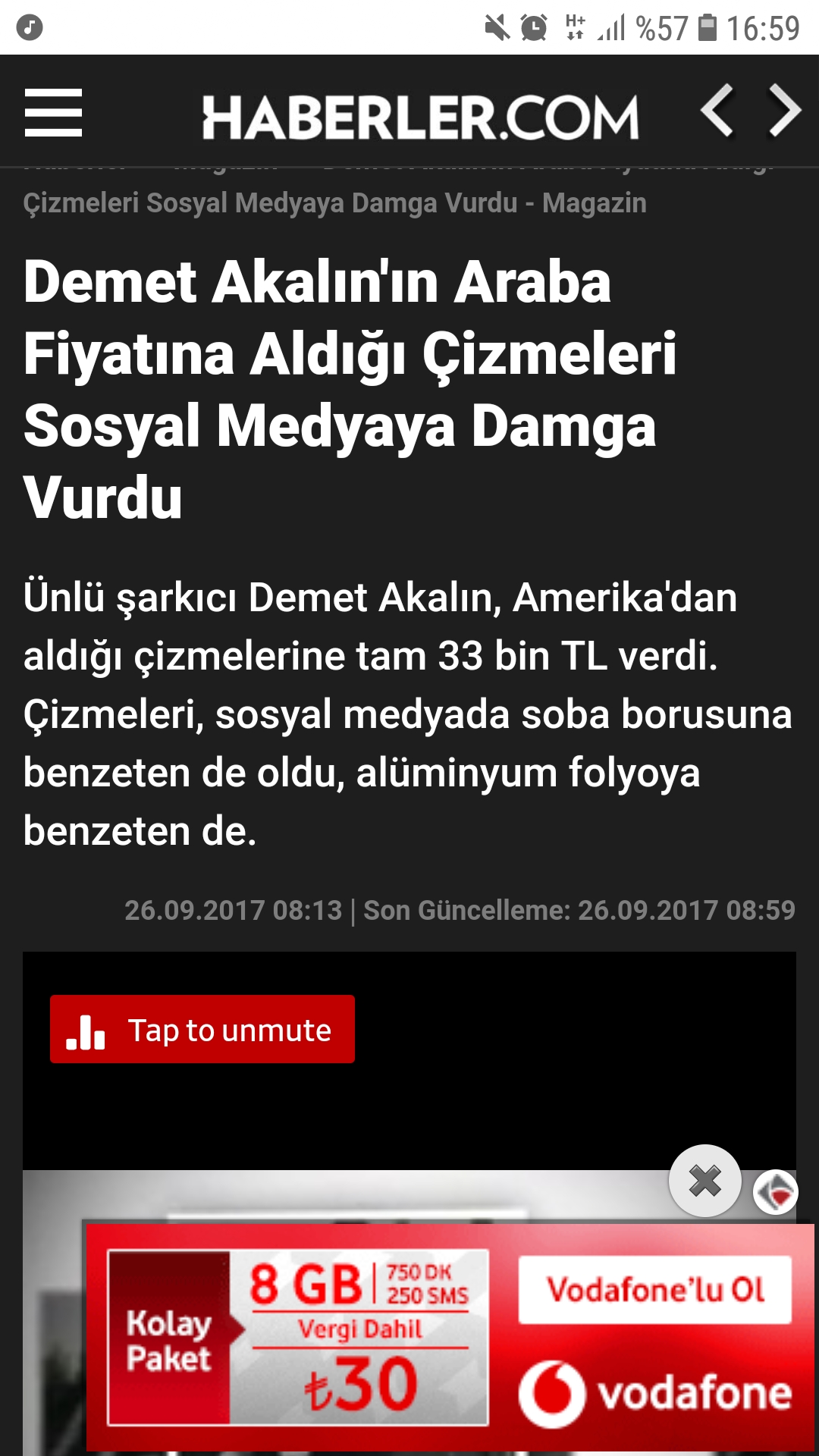Tap the Vodafone'lu Ol button
The height and width of the screenshot is (1456, 819).
[x=655, y=1290]
